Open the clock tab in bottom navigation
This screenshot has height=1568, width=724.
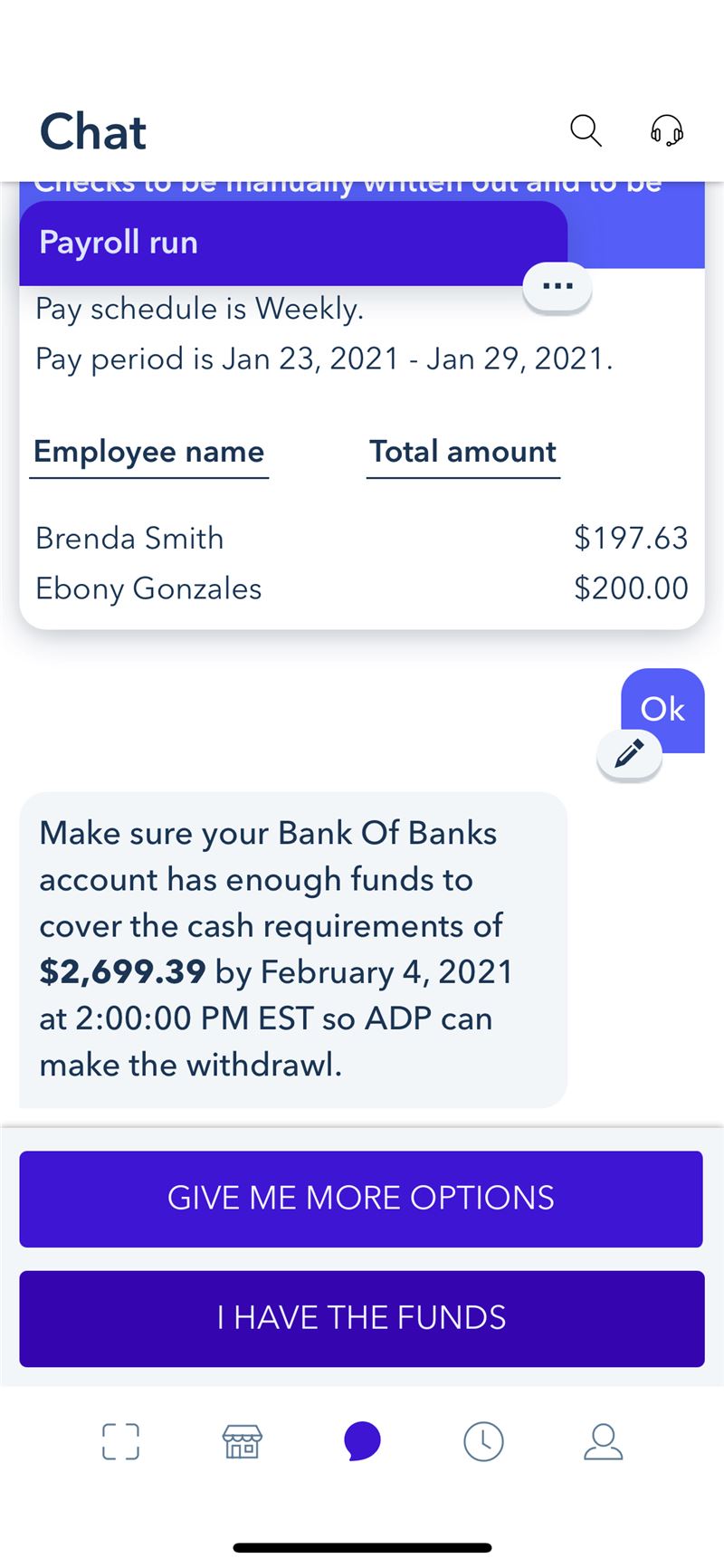pos(483,1441)
